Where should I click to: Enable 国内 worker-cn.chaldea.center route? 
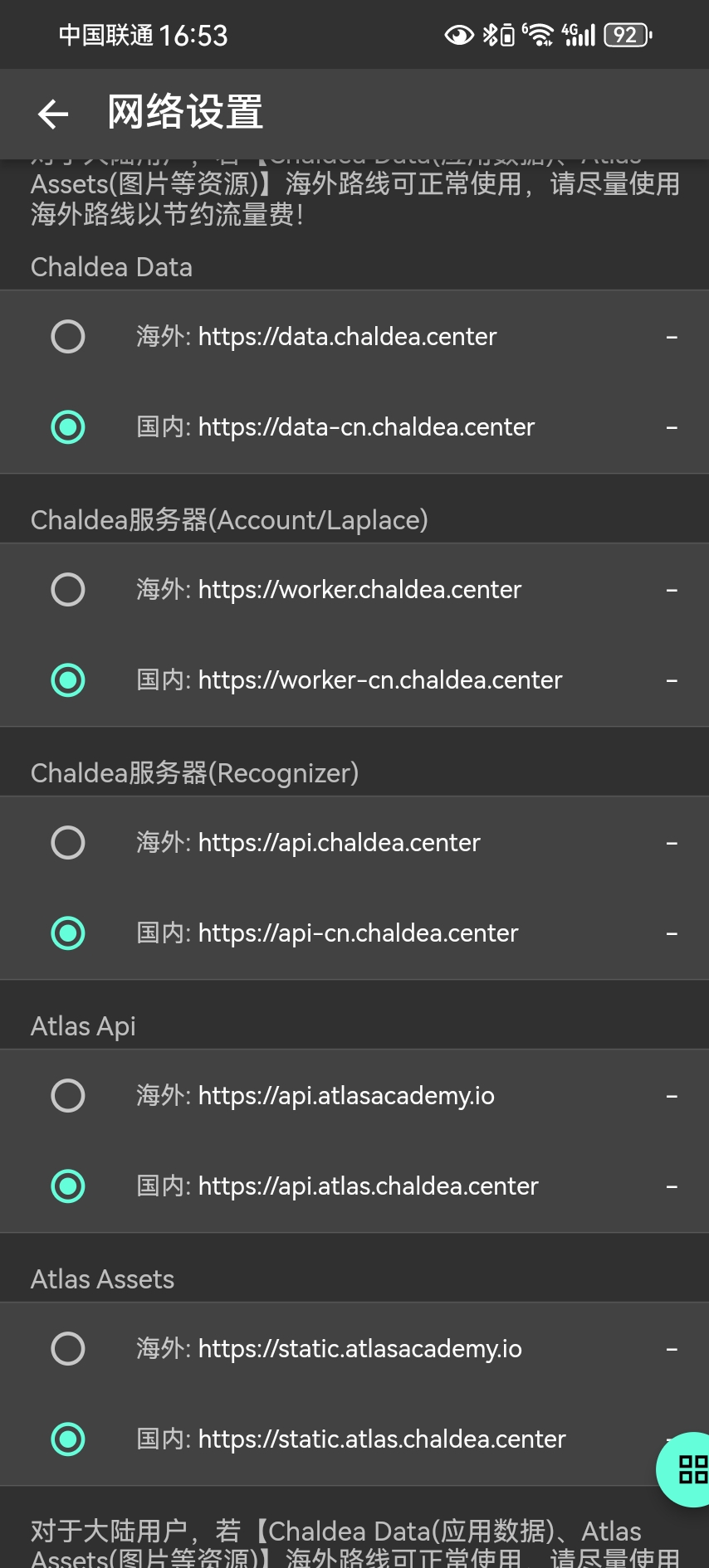67,679
